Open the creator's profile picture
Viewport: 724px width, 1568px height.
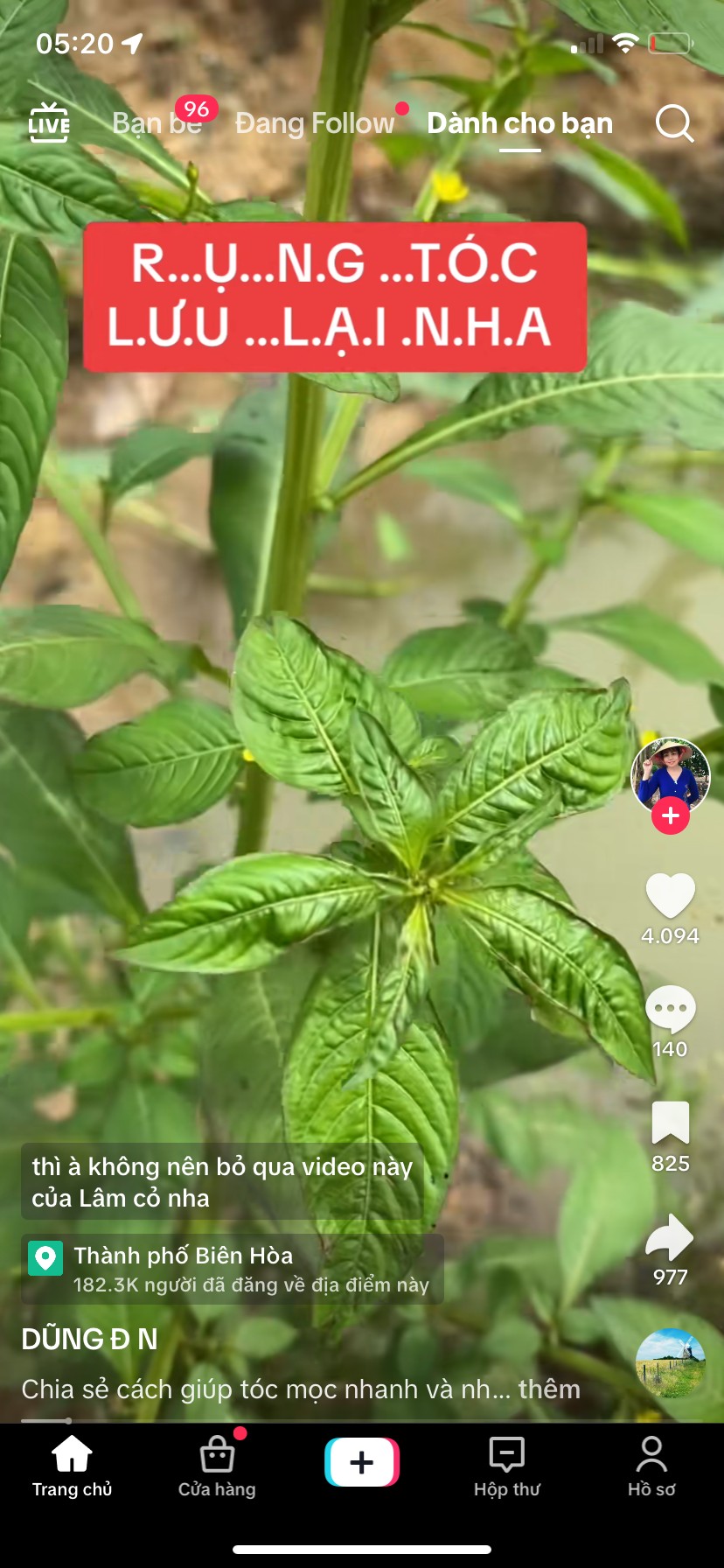point(670,774)
